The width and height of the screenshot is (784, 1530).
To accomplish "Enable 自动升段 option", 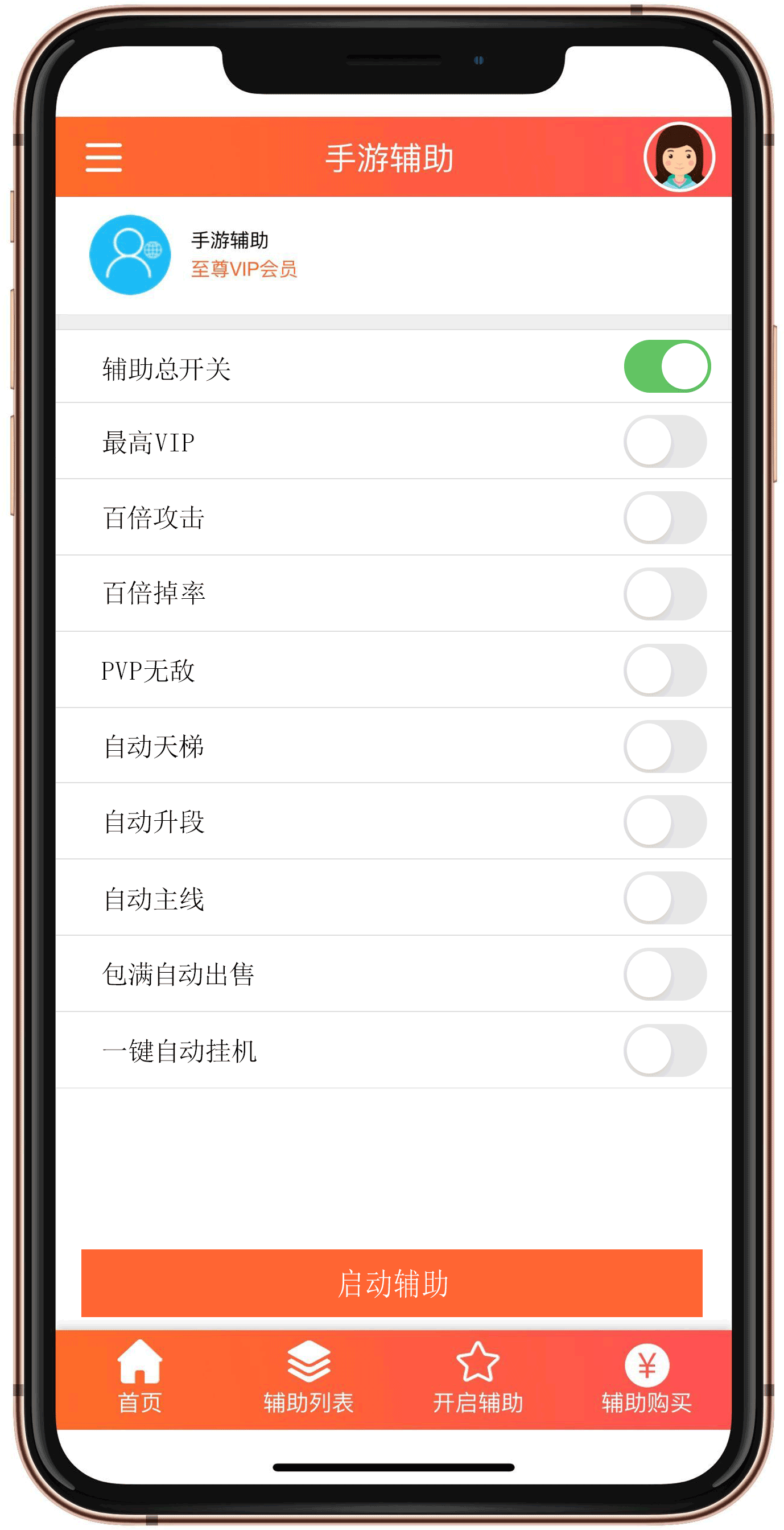I will [x=665, y=822].
